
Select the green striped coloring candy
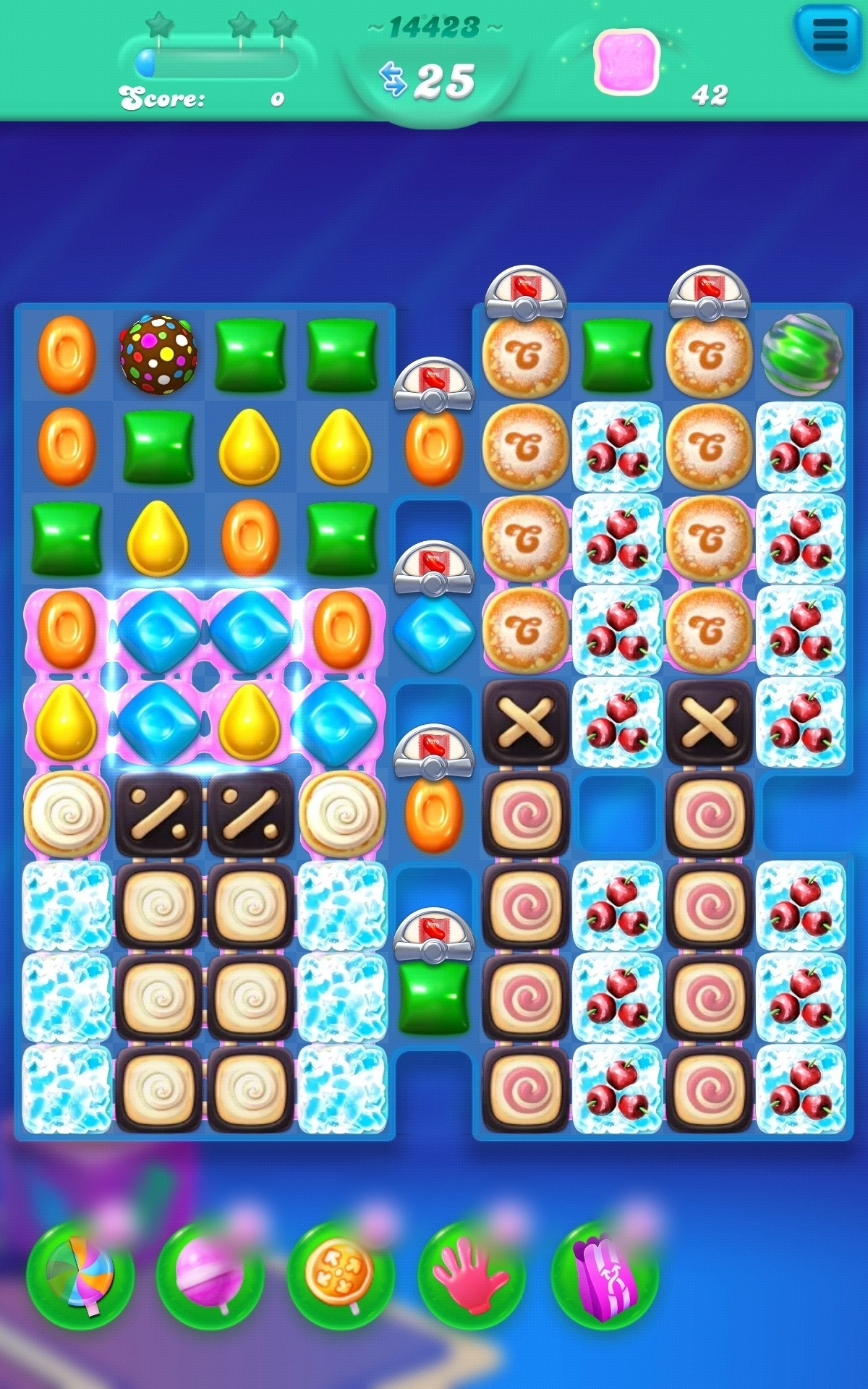pos(801,354)
